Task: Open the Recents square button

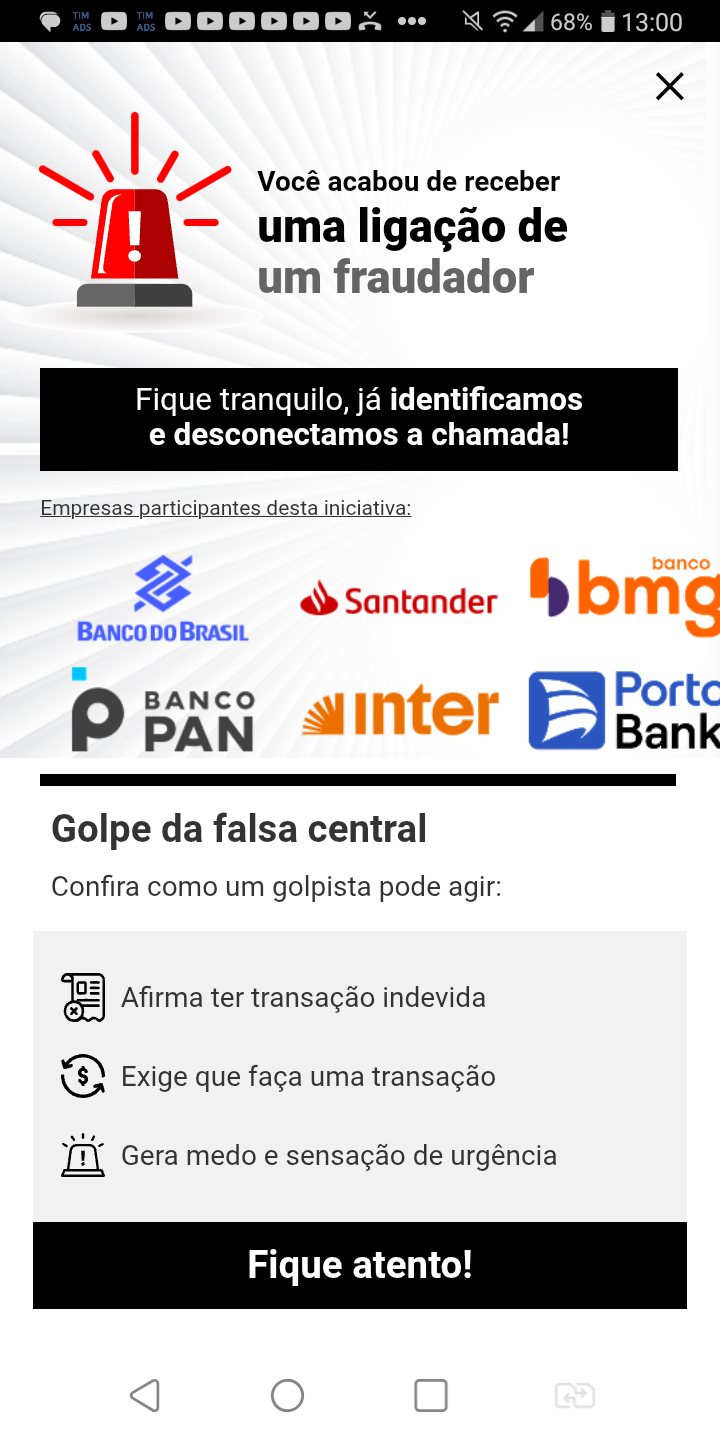Action: 430,1395
